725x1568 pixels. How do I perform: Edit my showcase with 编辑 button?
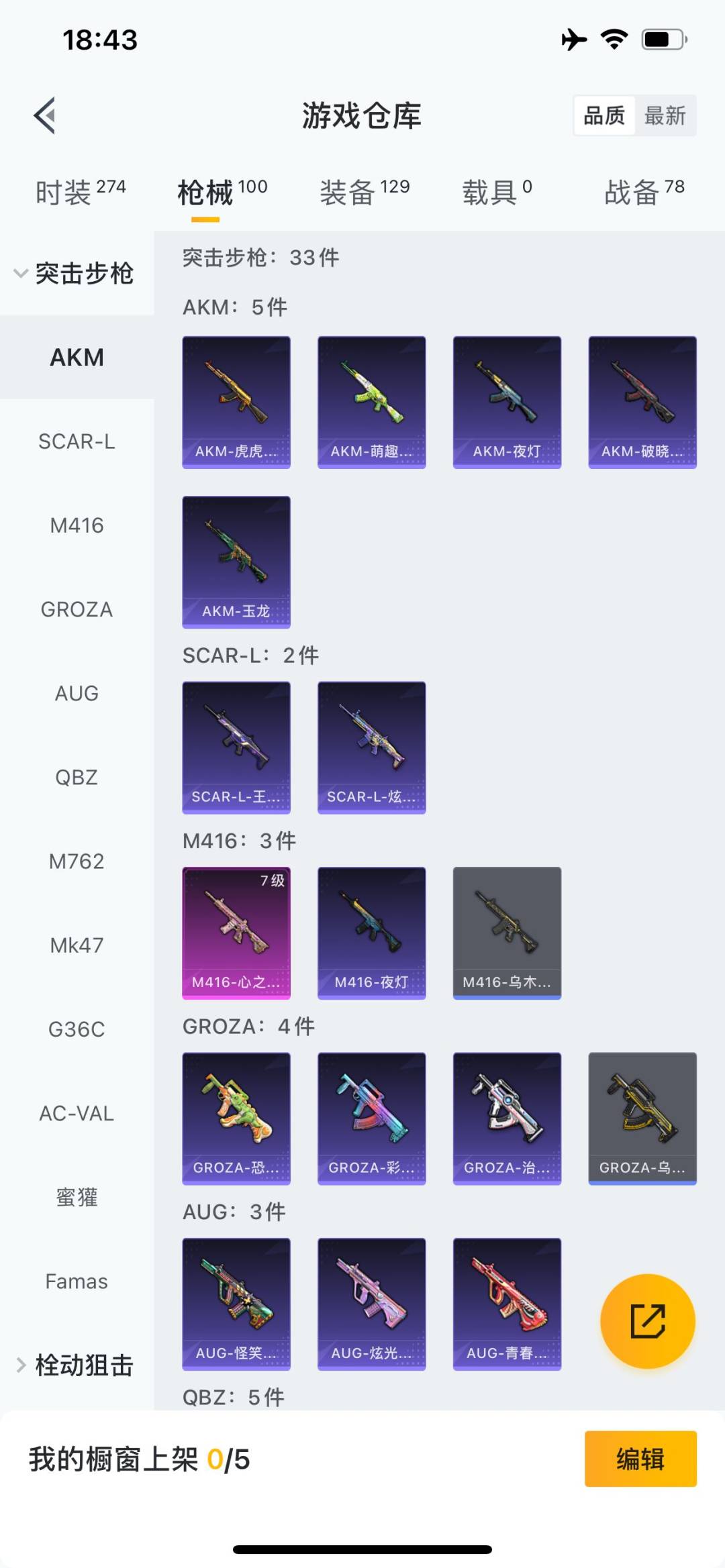click(640, 1459)
